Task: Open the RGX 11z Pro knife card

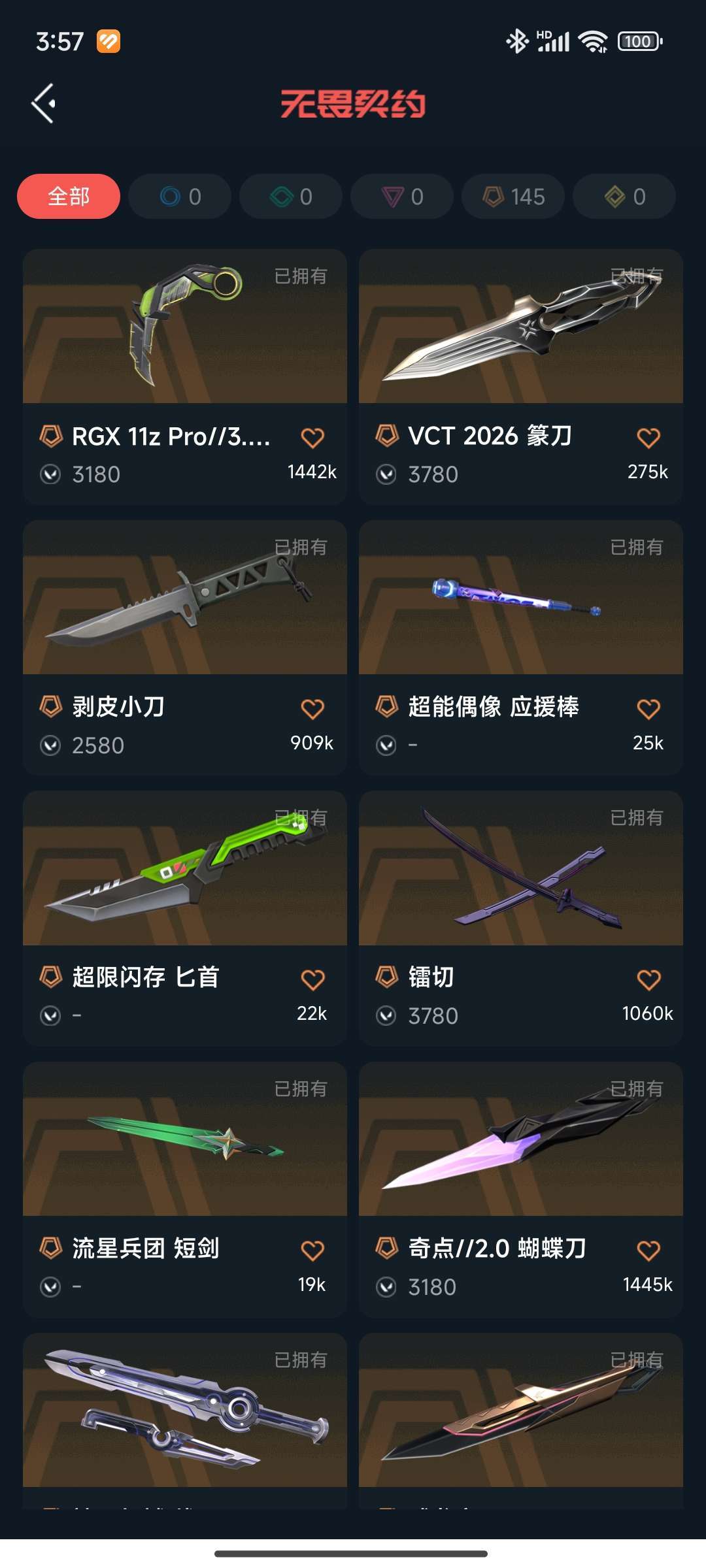Action: 184,327
